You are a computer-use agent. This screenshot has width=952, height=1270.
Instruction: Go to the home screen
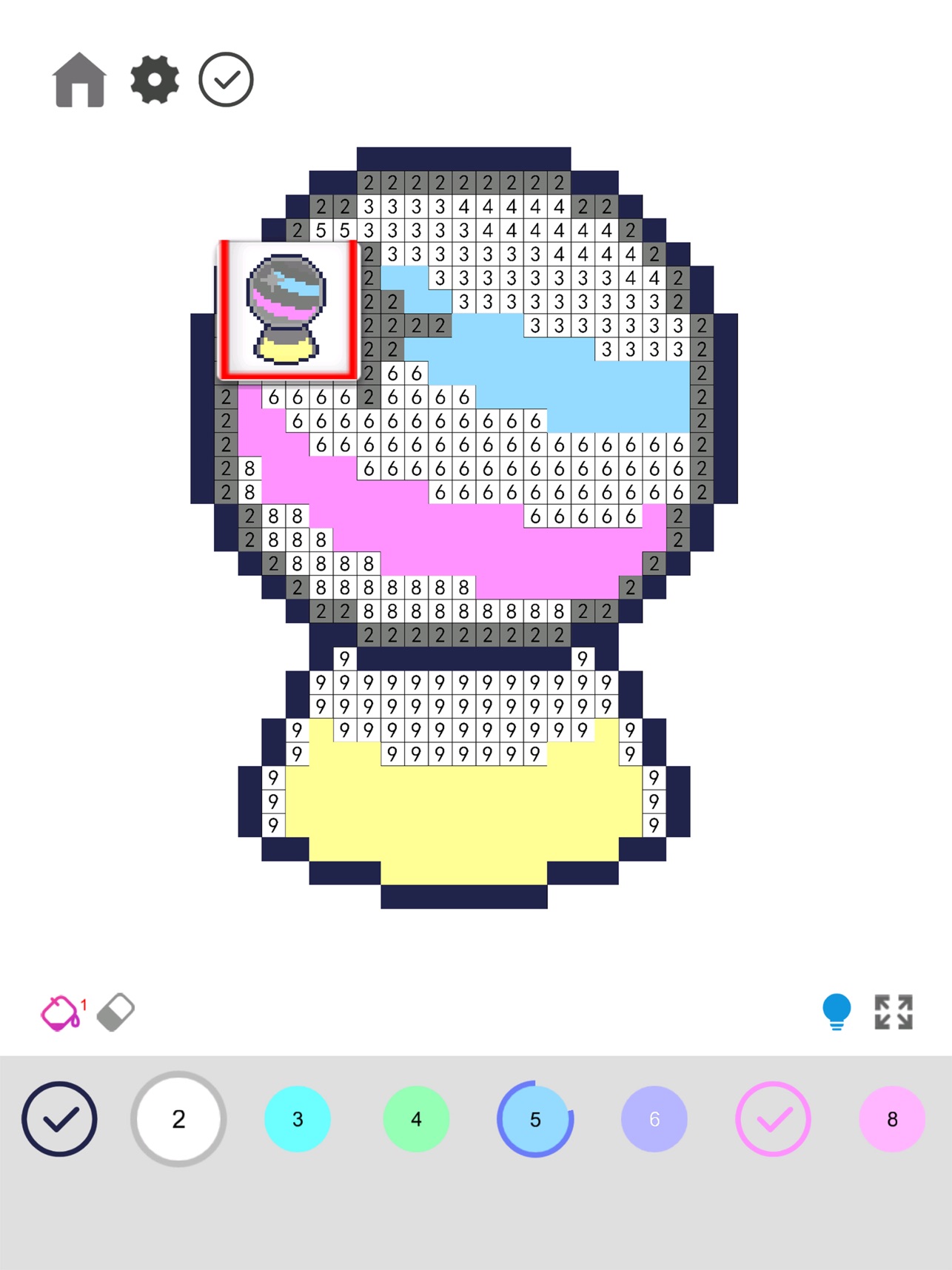click(79, 80)
